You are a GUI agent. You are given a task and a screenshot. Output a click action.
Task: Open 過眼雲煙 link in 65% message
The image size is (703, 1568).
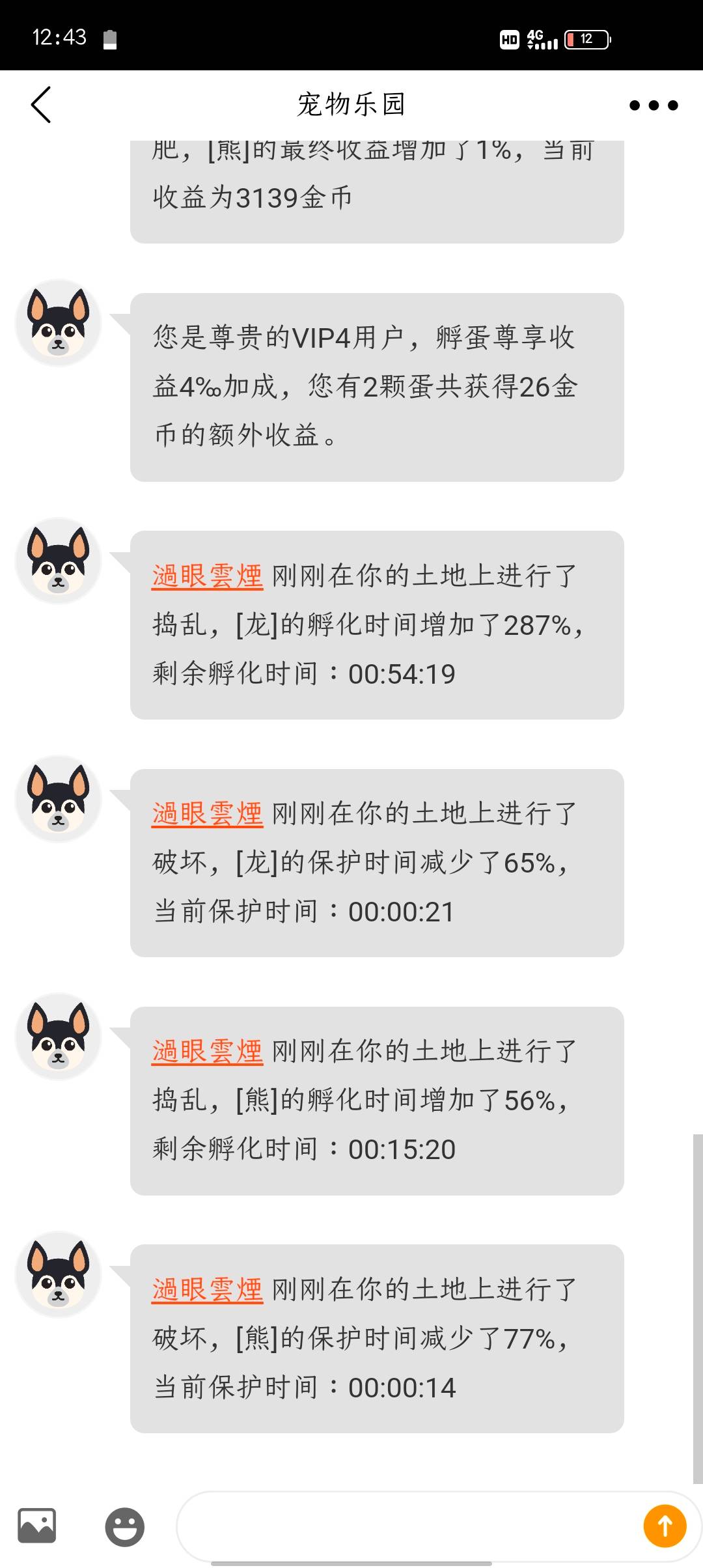click(x=207, y=814)
